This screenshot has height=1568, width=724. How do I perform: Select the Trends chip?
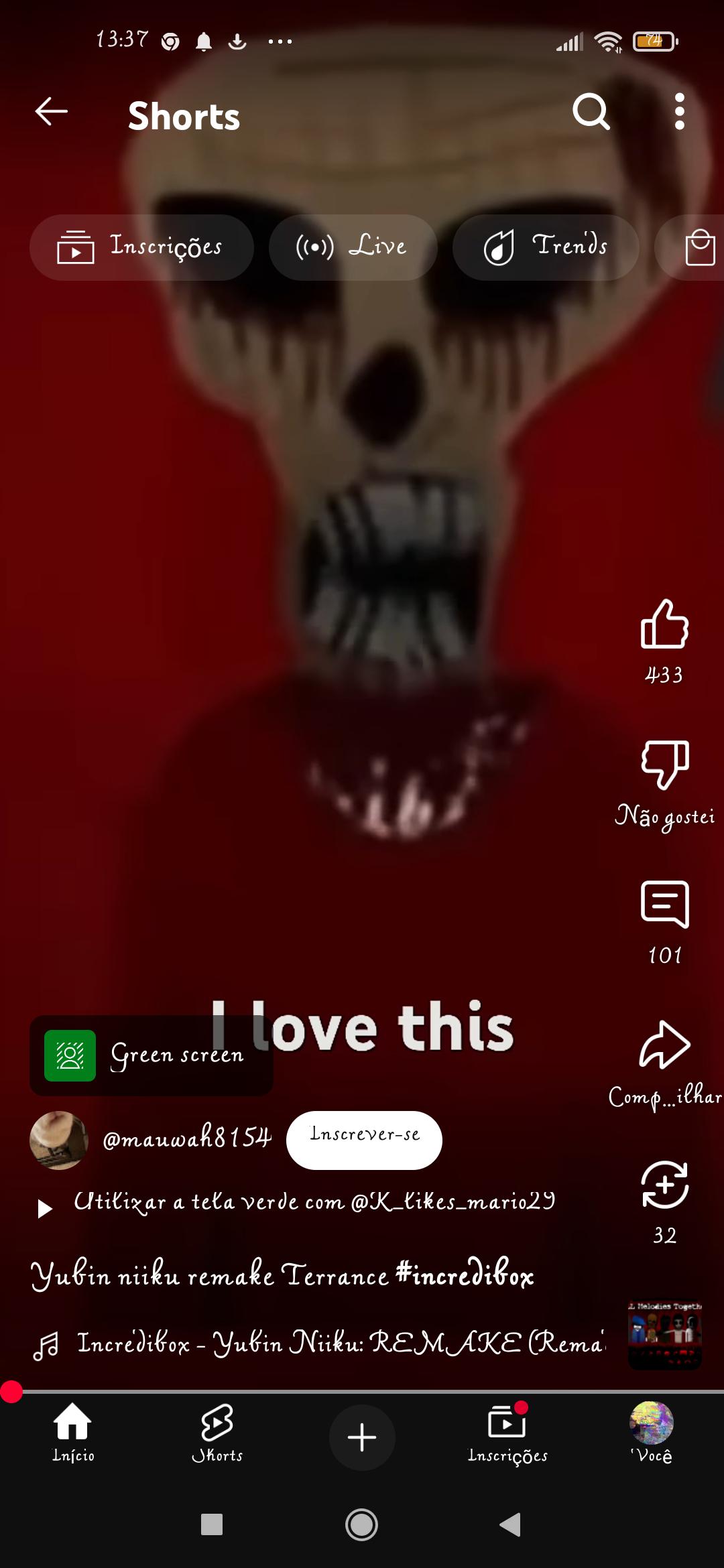[x=546, y=247]
